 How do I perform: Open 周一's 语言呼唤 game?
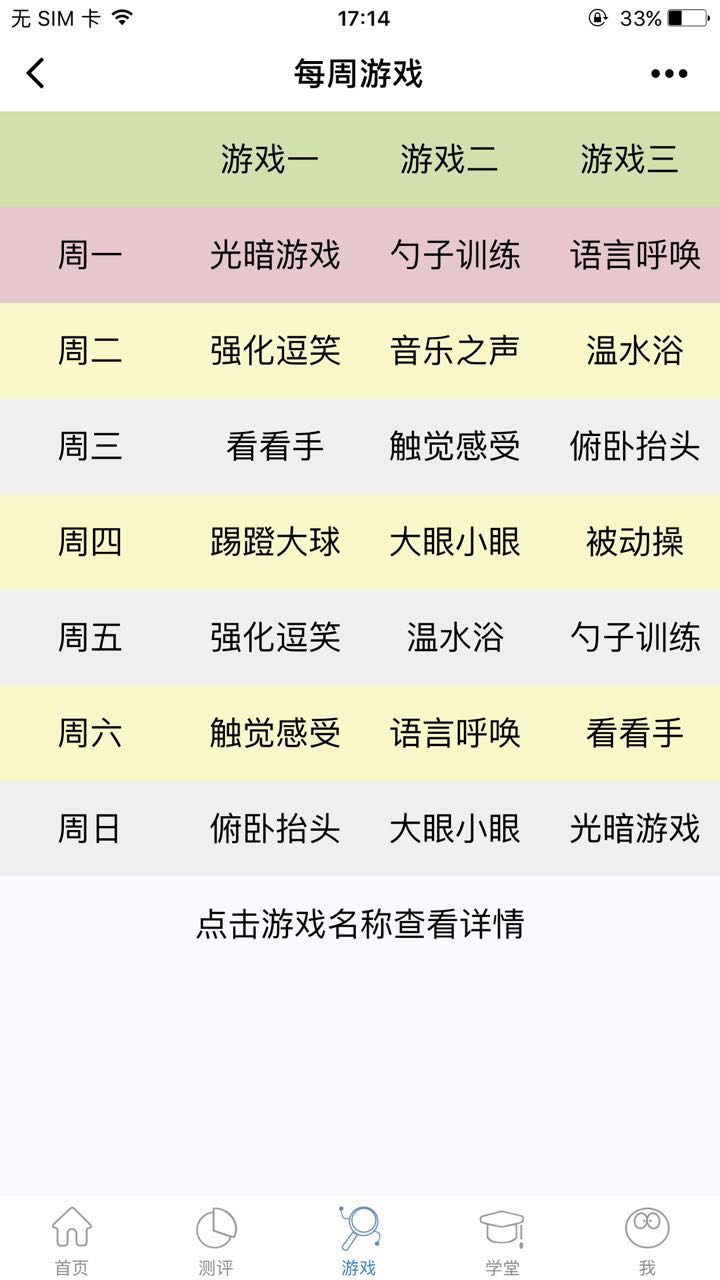coord(635,255)
